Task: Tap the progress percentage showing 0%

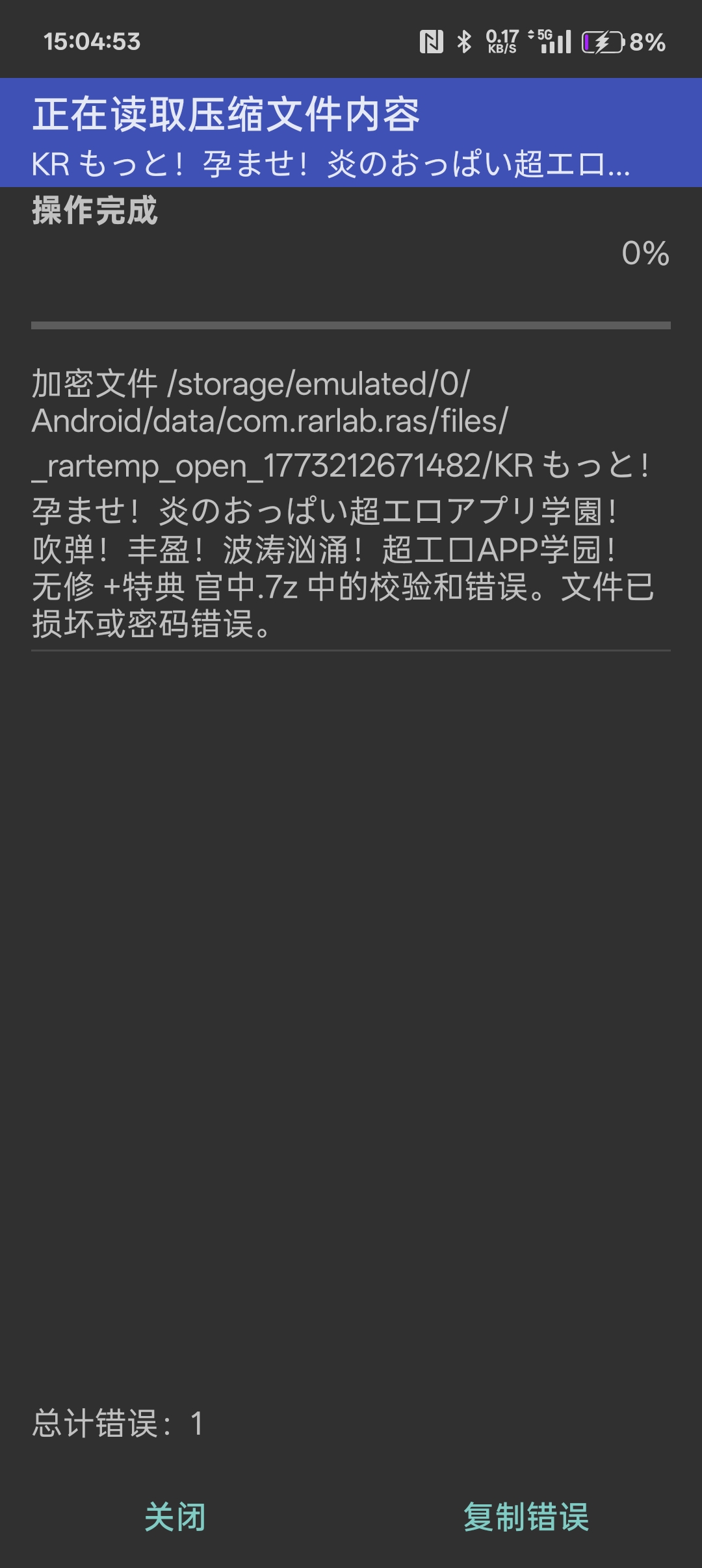Action: point(647,256)
